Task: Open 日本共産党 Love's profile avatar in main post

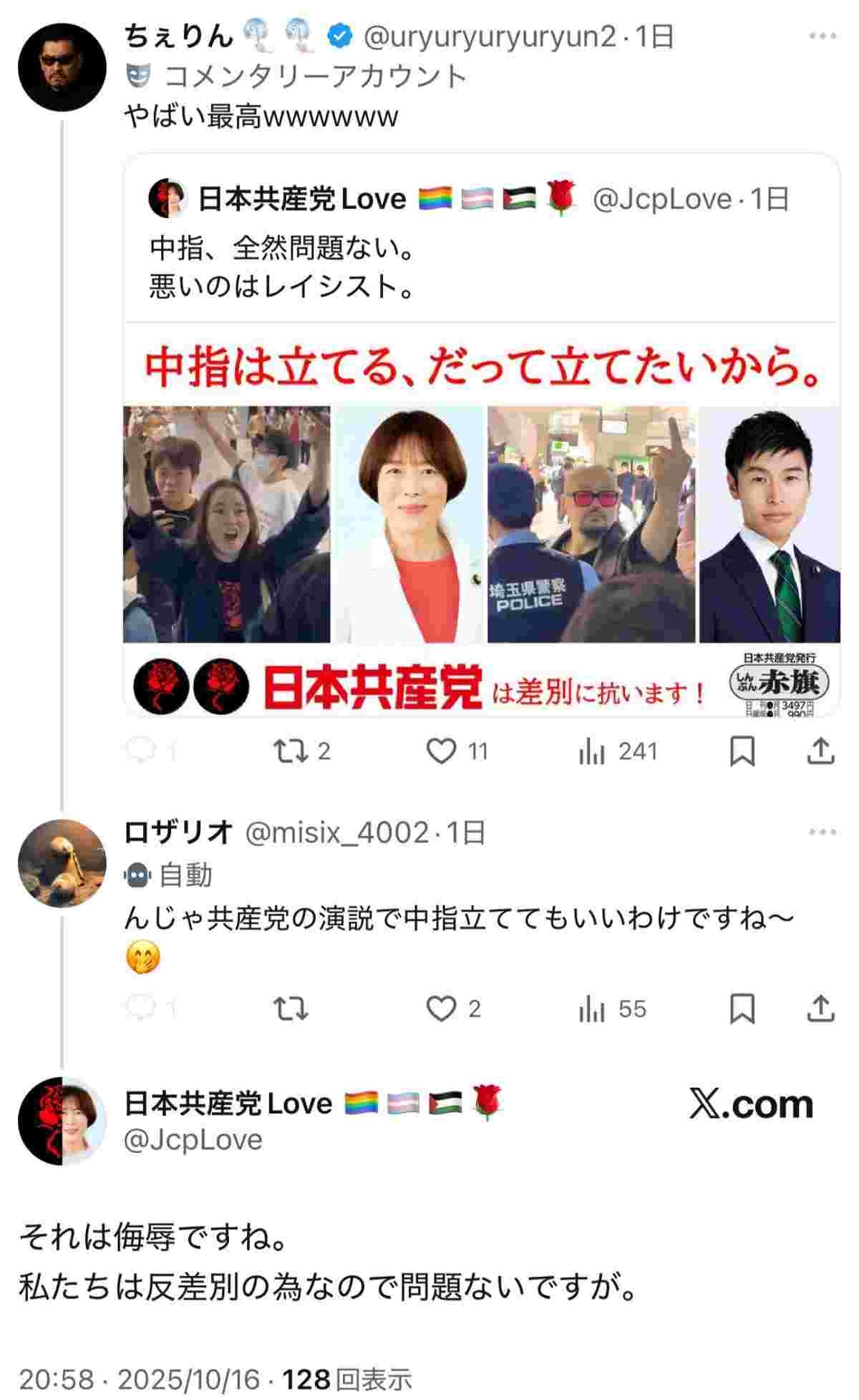Action: 62,1120
